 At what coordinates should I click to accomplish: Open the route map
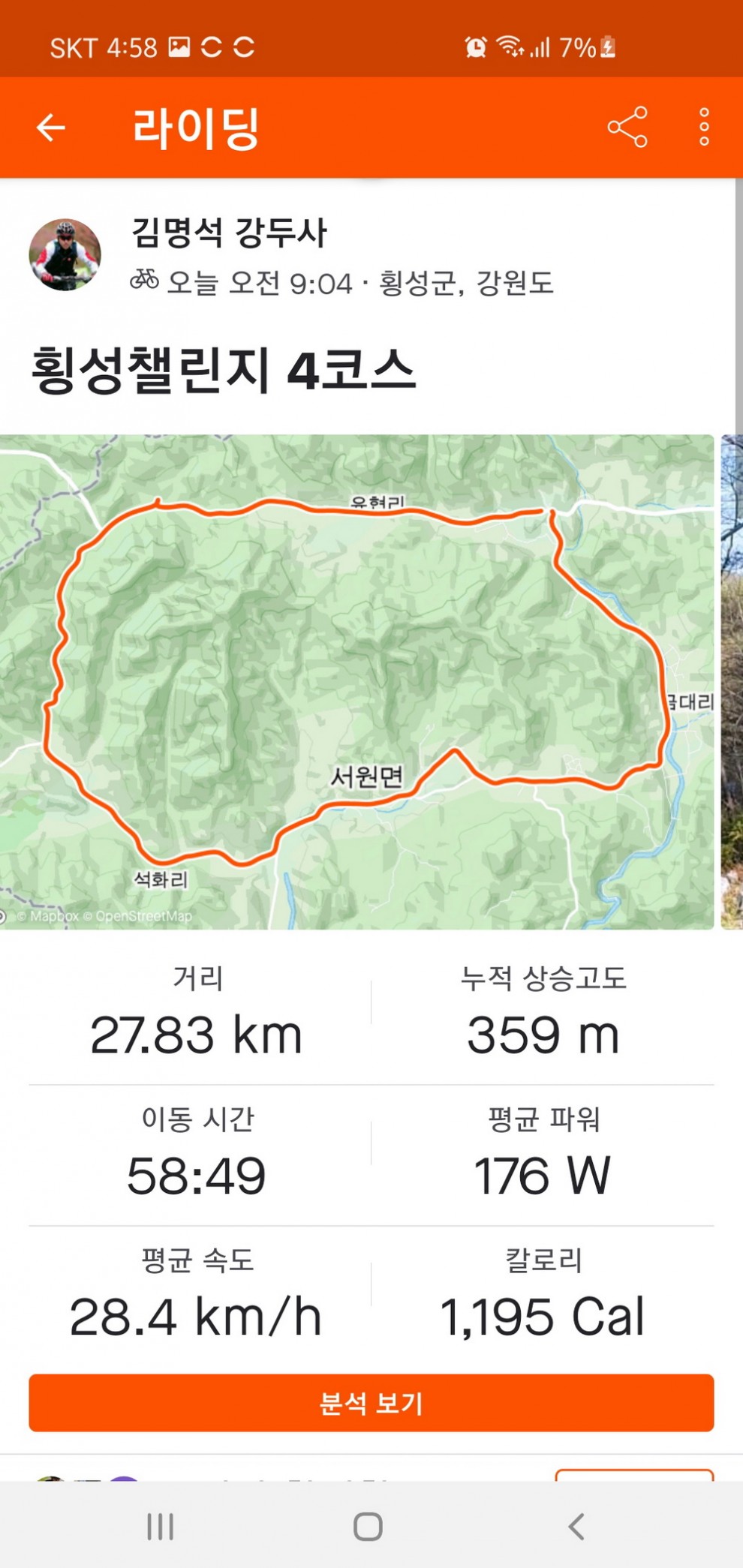click(356, 681)
